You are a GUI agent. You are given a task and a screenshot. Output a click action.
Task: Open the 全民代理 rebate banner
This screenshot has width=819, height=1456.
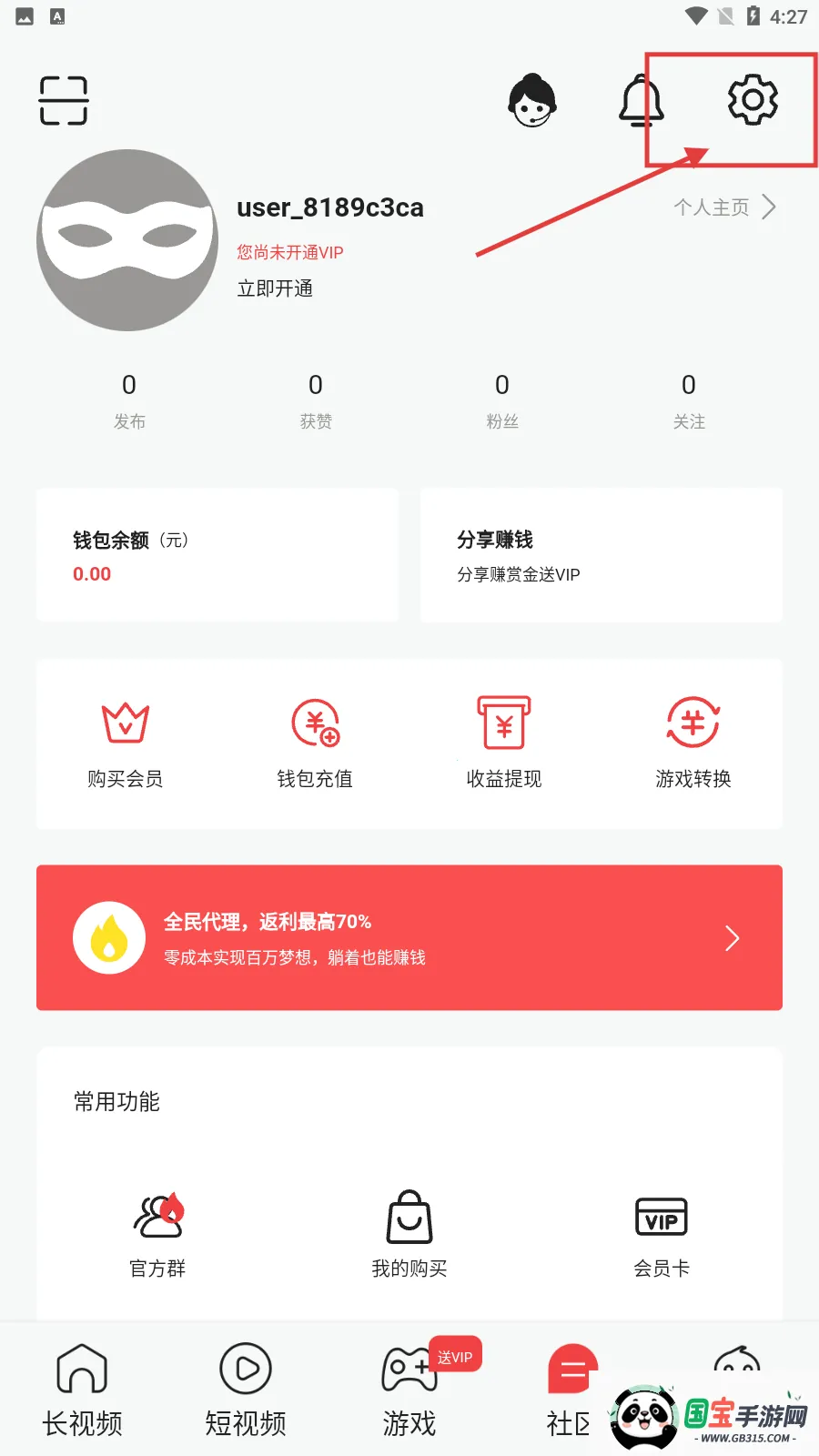coord(409,937)
